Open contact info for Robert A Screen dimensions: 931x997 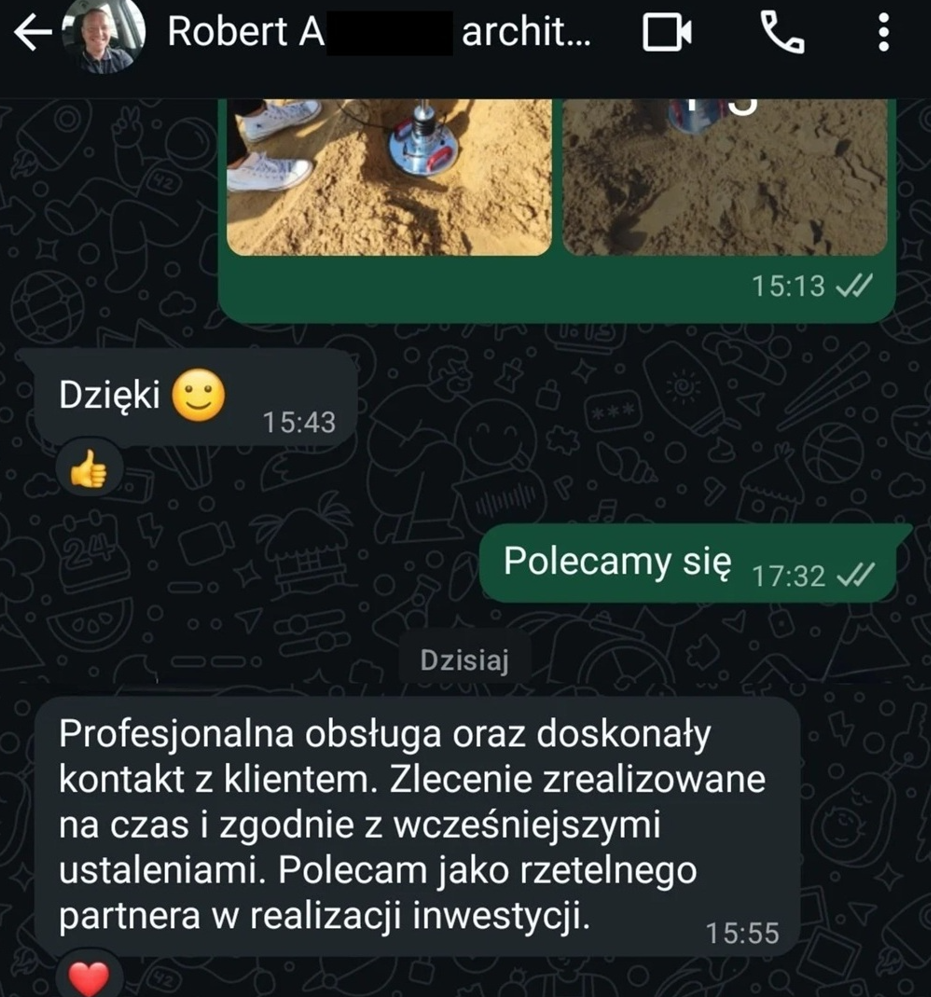click(380, 33)
